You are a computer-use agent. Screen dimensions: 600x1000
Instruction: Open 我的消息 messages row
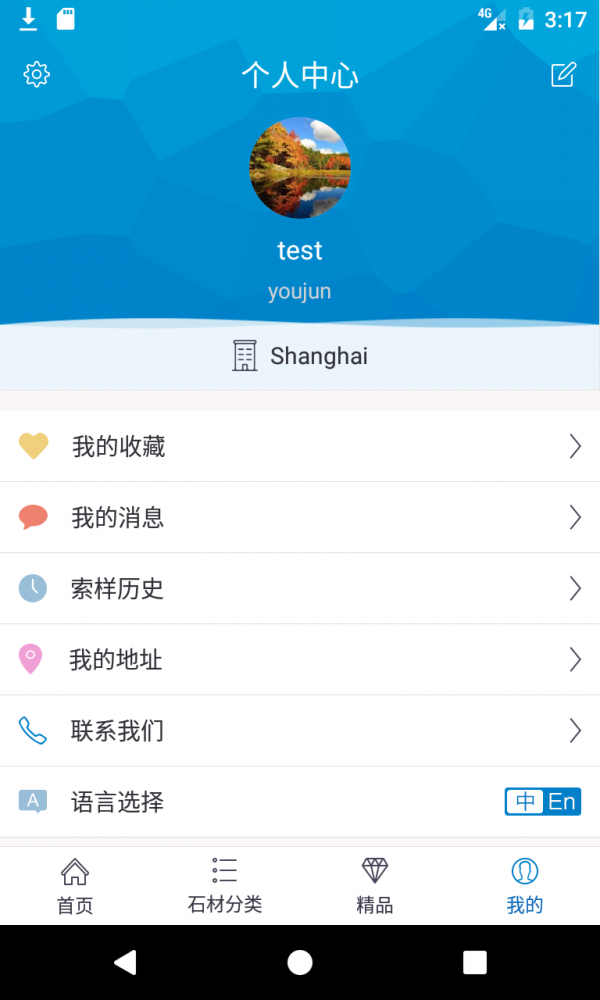tap(300, 518)
